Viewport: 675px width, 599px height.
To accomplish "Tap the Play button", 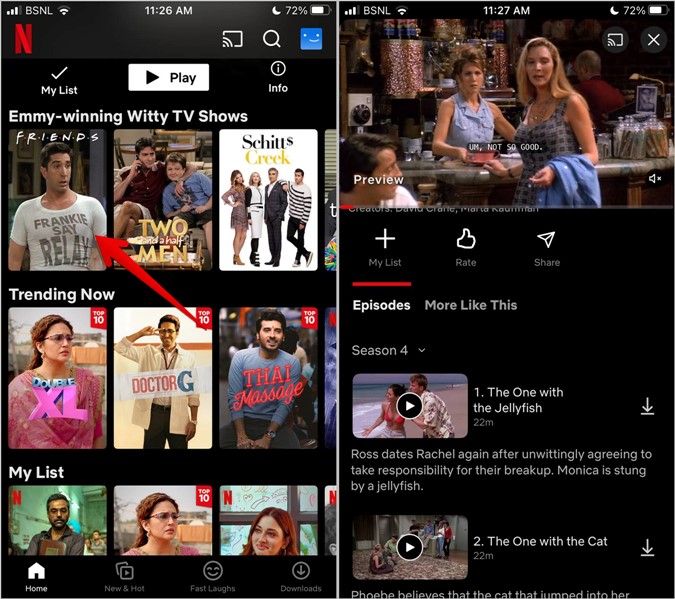I will pyautogui.click(x=168, y=77).
